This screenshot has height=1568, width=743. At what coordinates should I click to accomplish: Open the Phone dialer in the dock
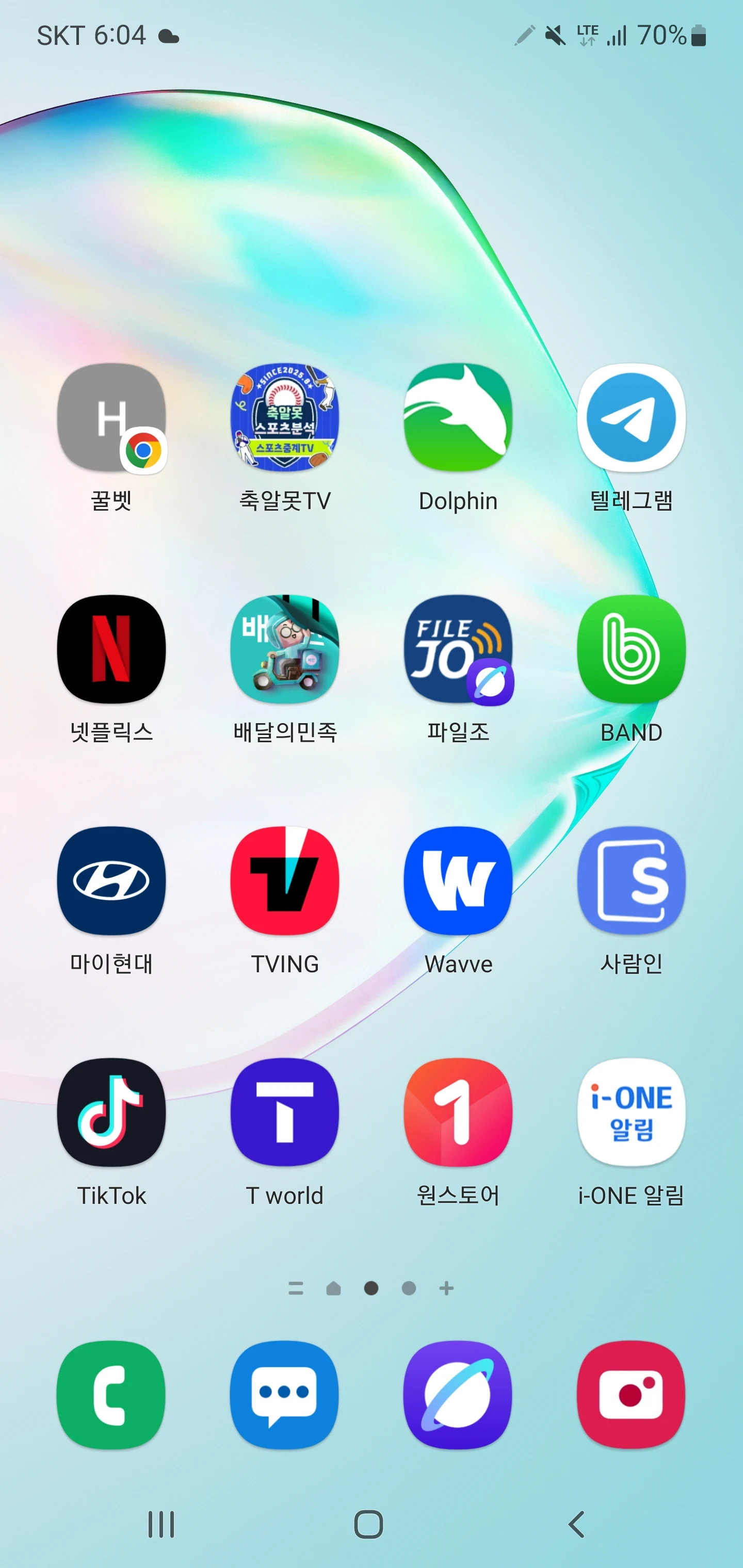111,1395
